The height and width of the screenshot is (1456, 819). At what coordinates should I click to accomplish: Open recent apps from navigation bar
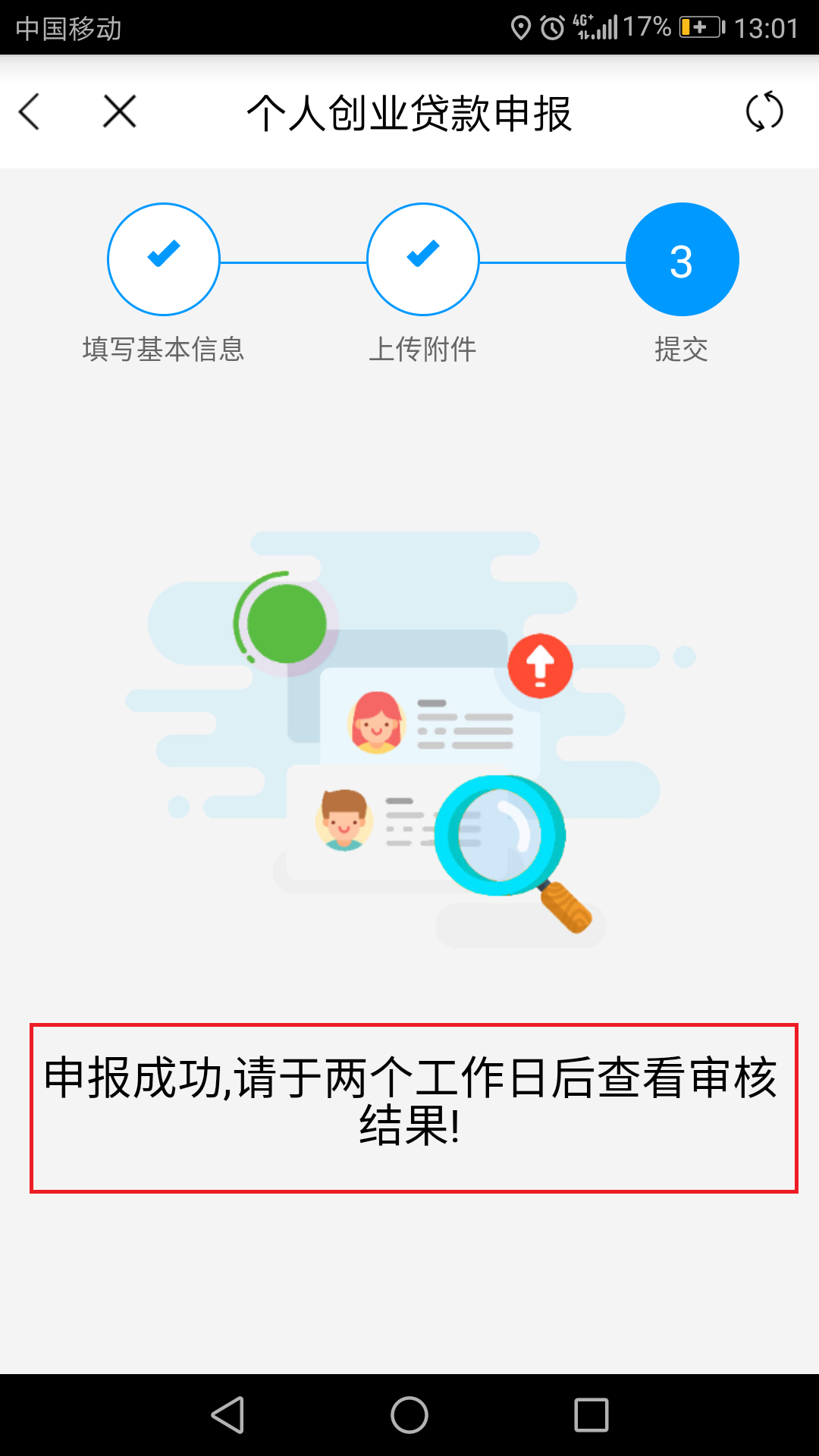coord(591,1415)
